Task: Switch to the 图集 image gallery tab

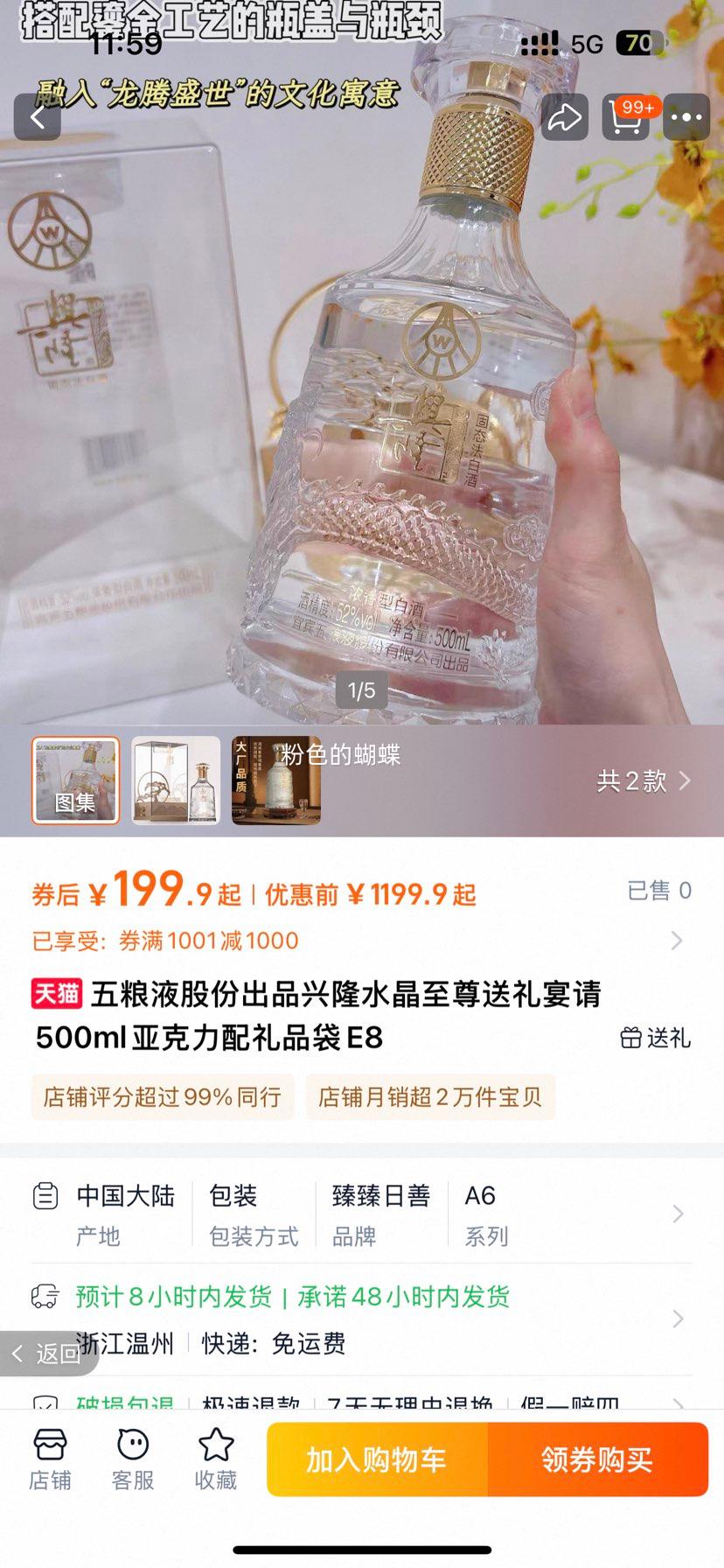Action: [x=76, y=781]
